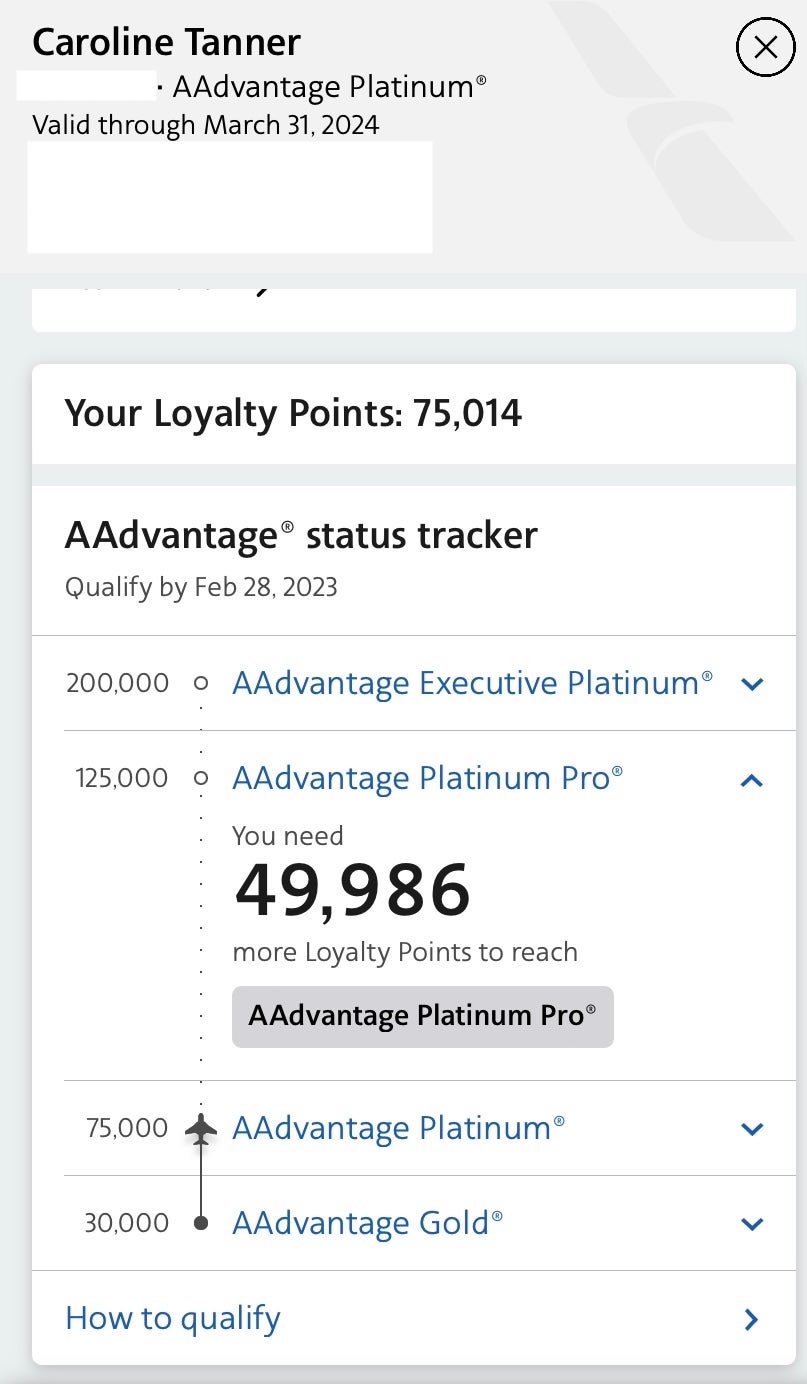
Task: Click the name Caroline Tanner
Action: [x=166, y=42]
